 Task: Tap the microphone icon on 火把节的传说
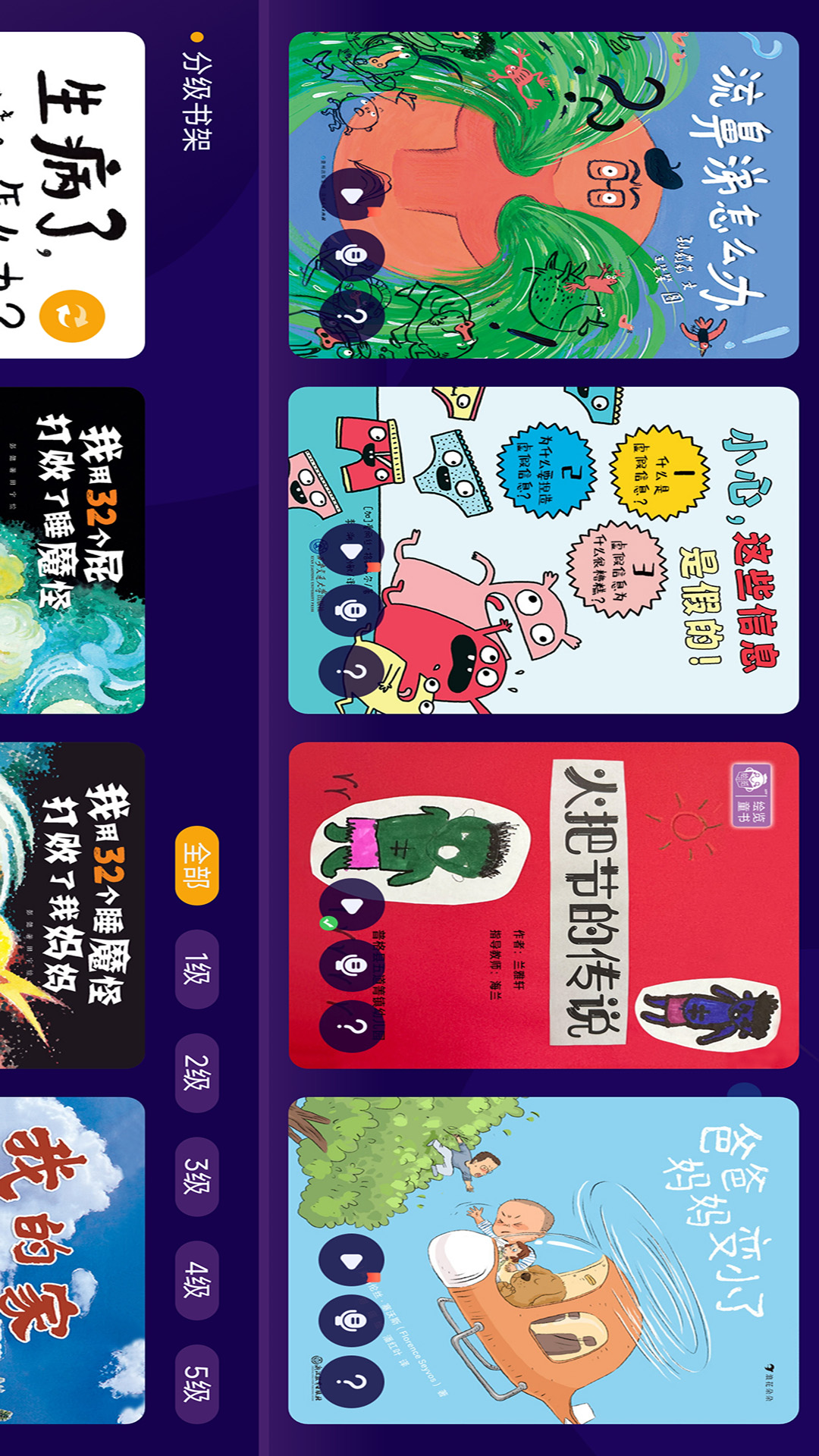pyautogui.click(x=350, y=965)
